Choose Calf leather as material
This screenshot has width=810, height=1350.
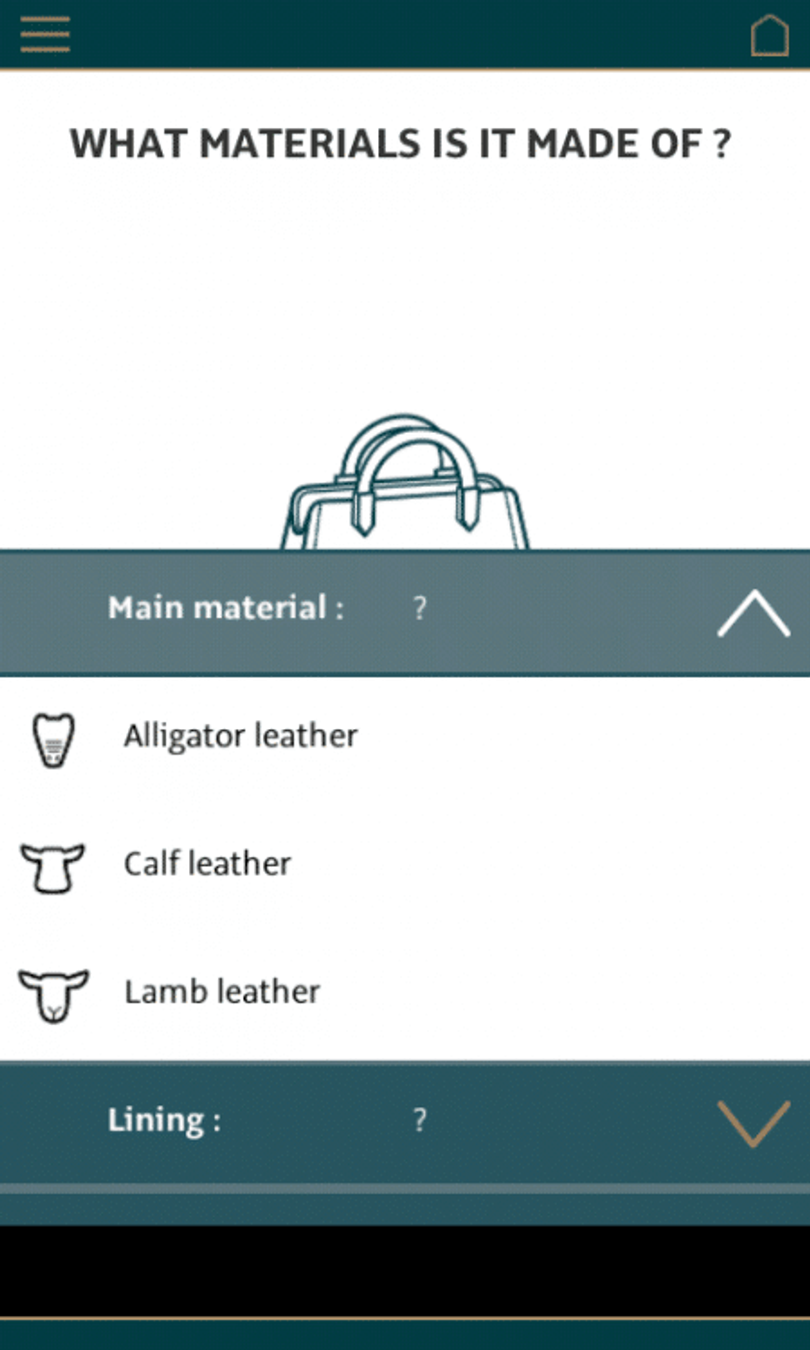coord(207,864)
